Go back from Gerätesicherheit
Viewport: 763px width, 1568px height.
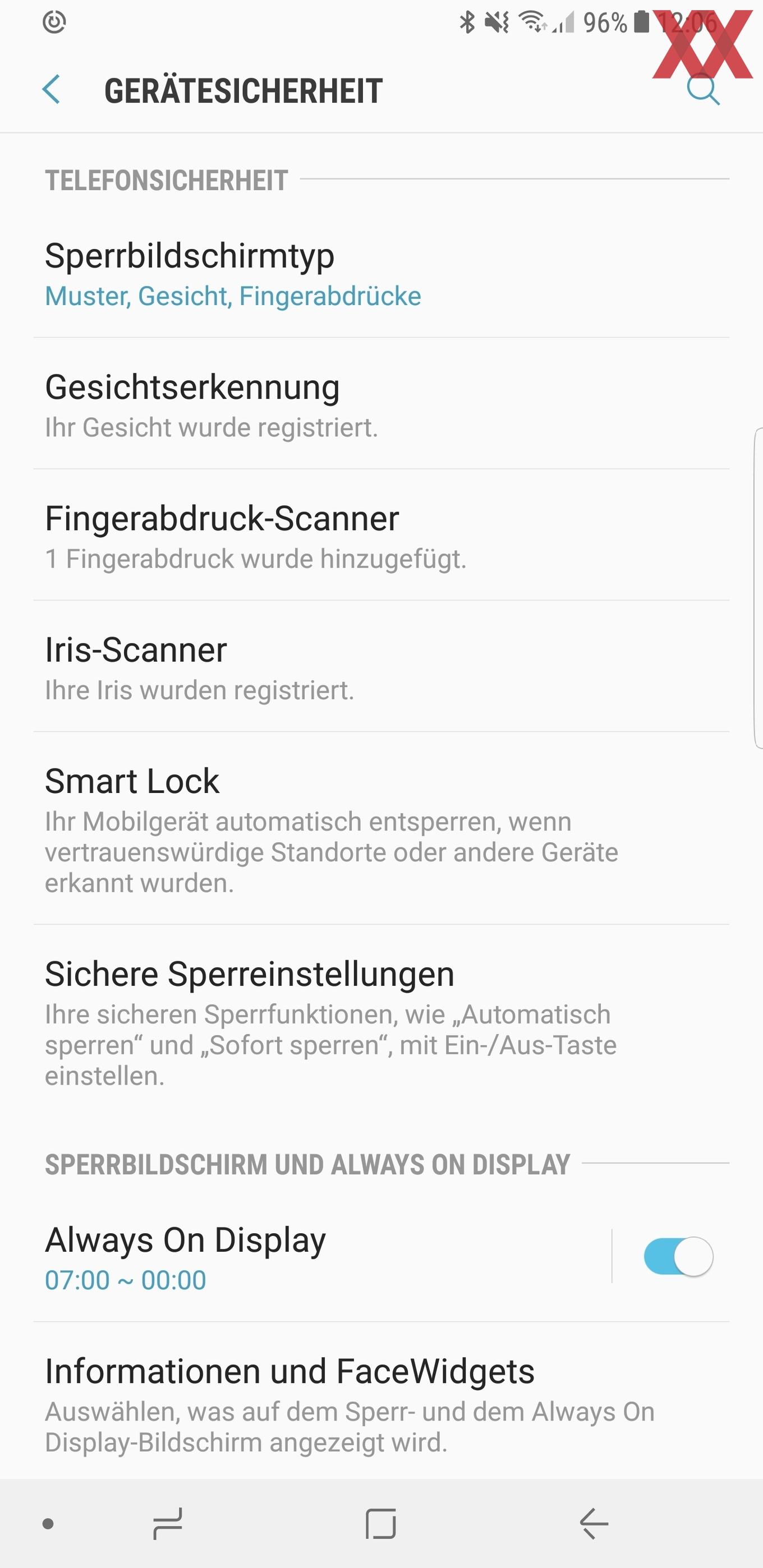coord(51,90)
